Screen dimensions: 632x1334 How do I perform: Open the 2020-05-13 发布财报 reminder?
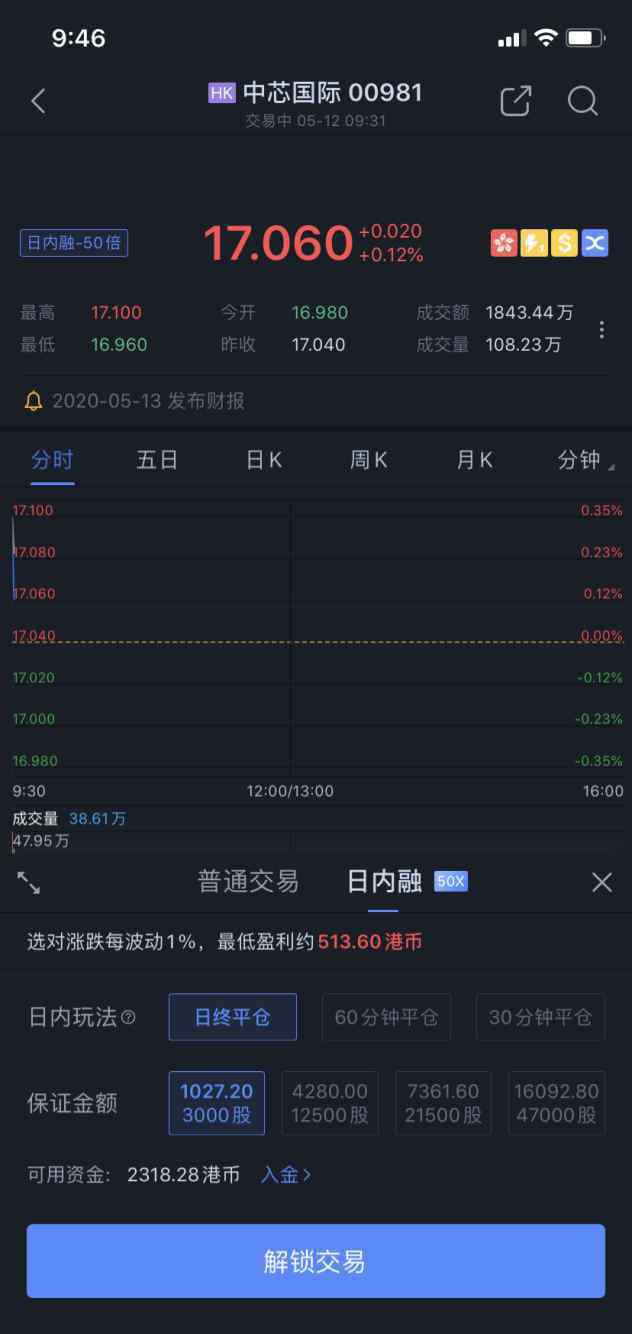pos(135,401)
